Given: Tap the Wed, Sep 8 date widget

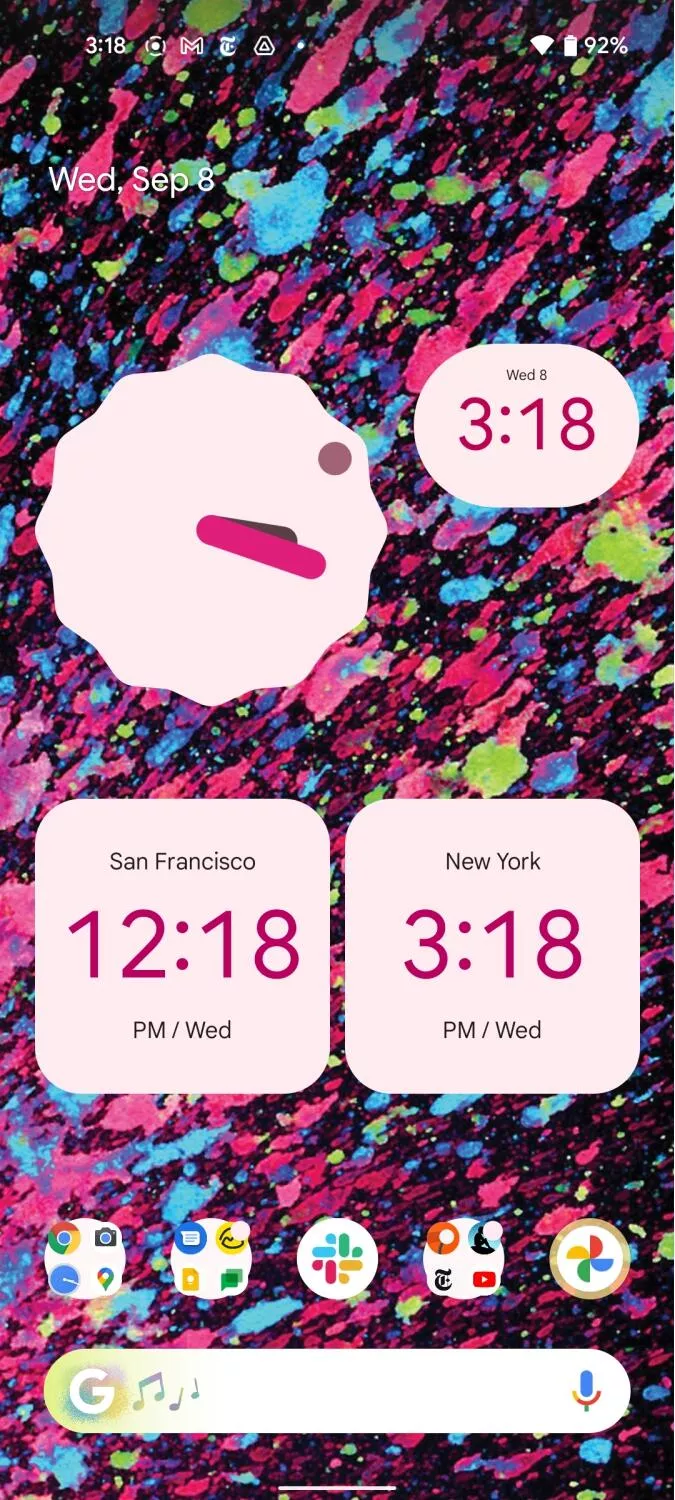Looking at the screenshot, I should (x=131, y=180).
